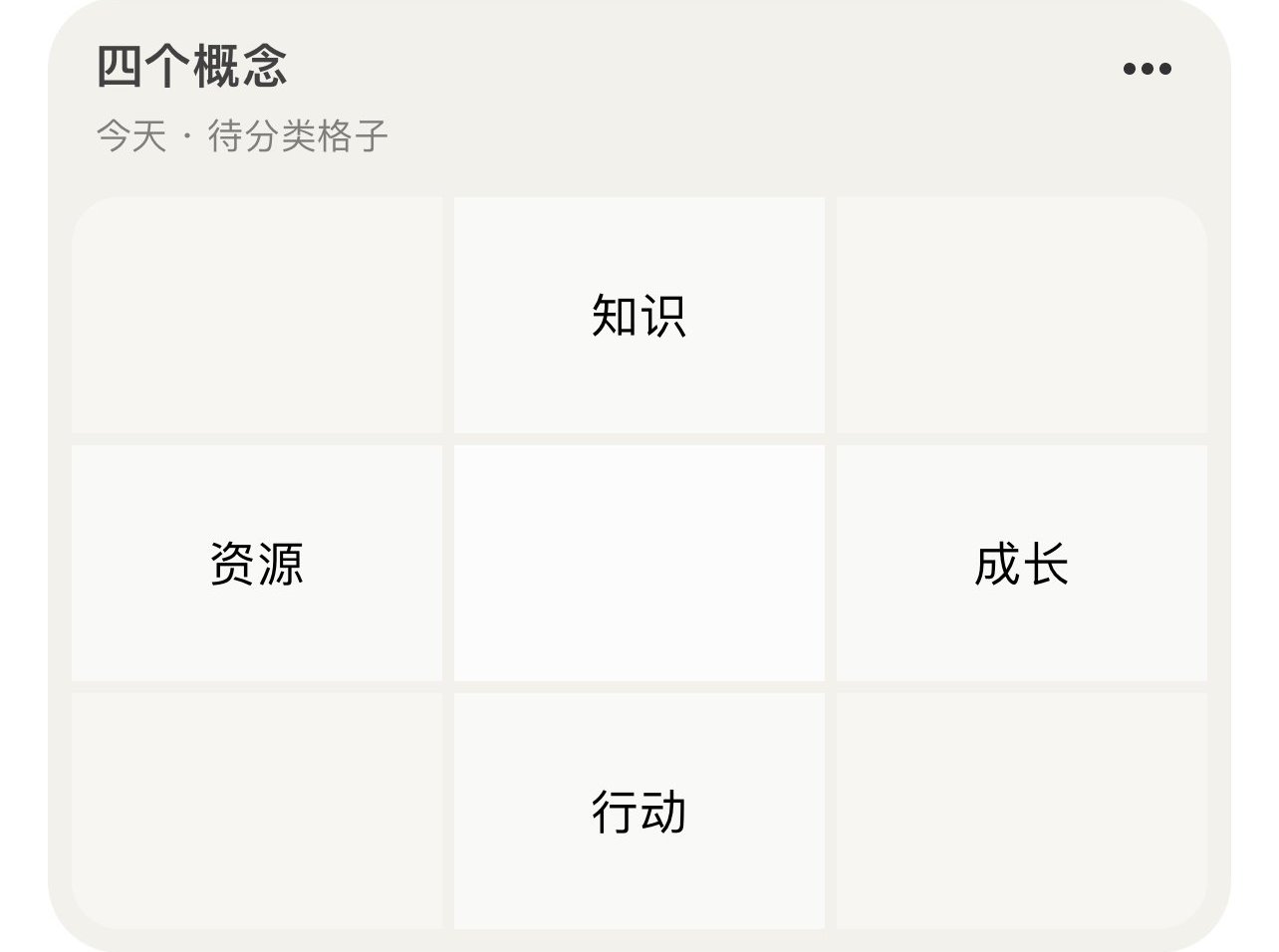Open the three-dot overflow menu
1279x952 pixels.
click(1147, 69)
